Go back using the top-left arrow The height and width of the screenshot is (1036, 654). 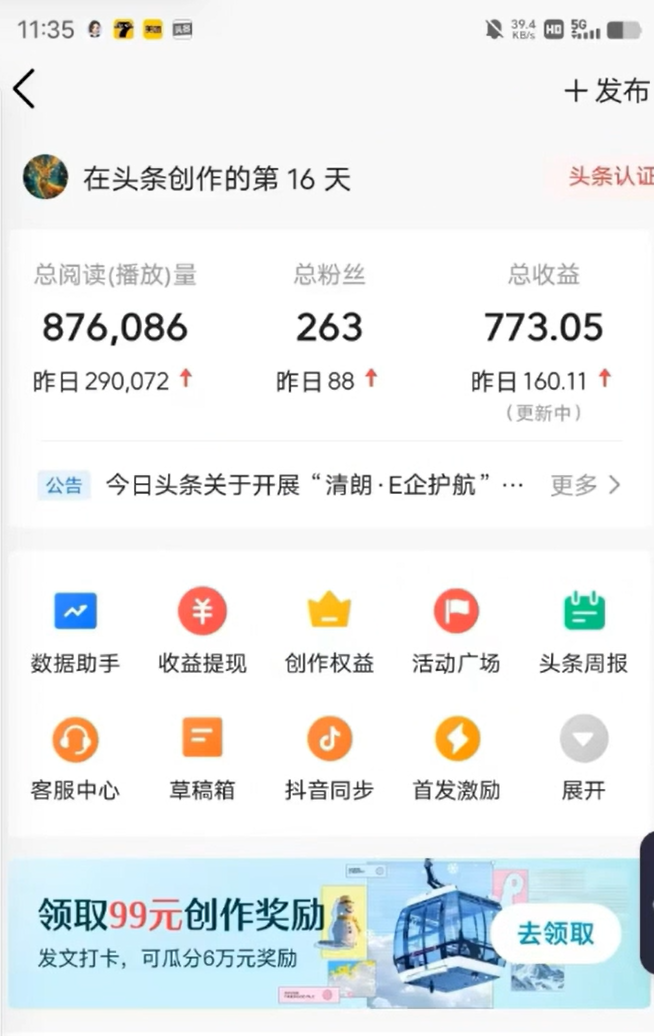pos(25,89)
